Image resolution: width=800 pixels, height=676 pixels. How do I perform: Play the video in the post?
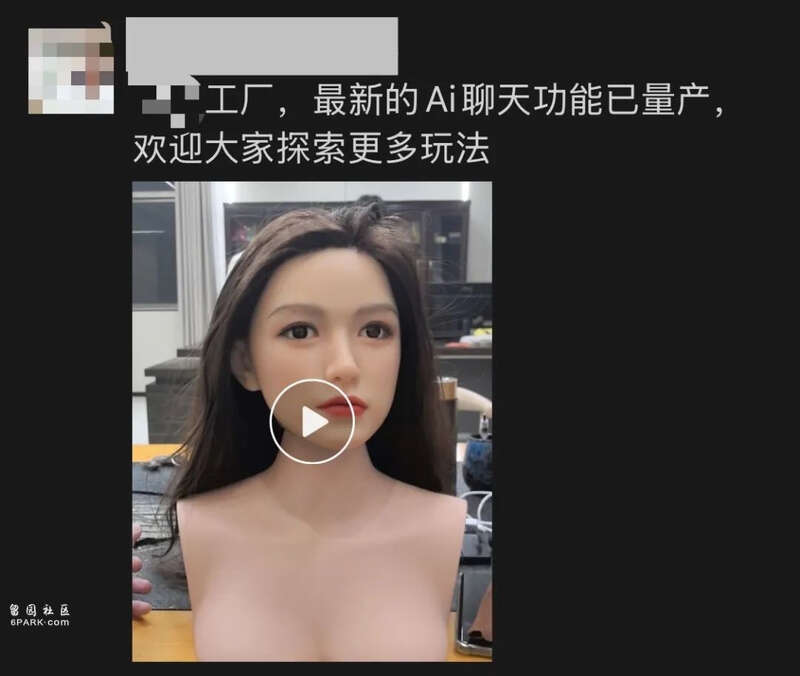point(312,421)
